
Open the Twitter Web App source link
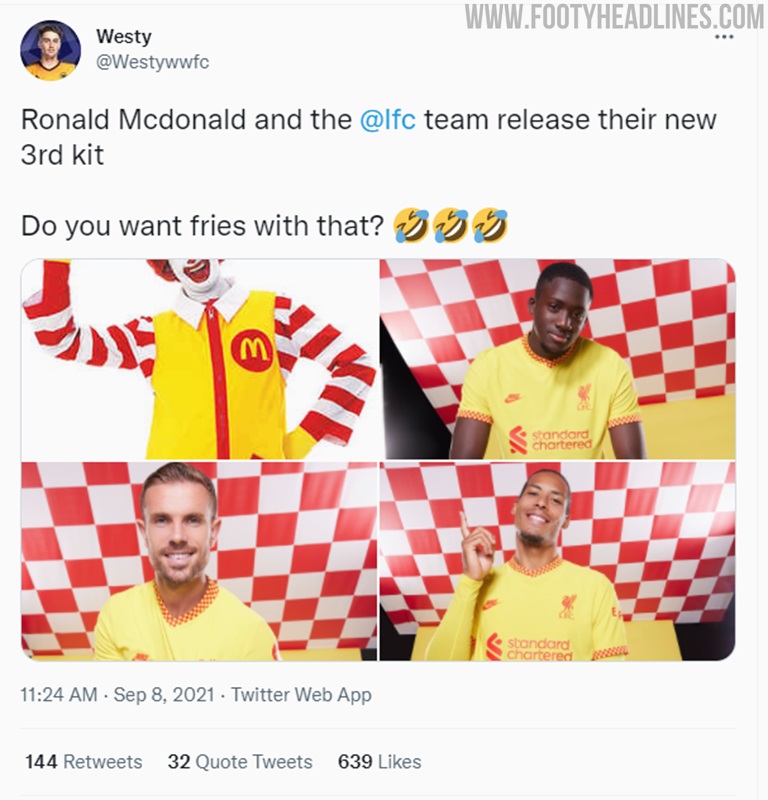pos(301,695)
